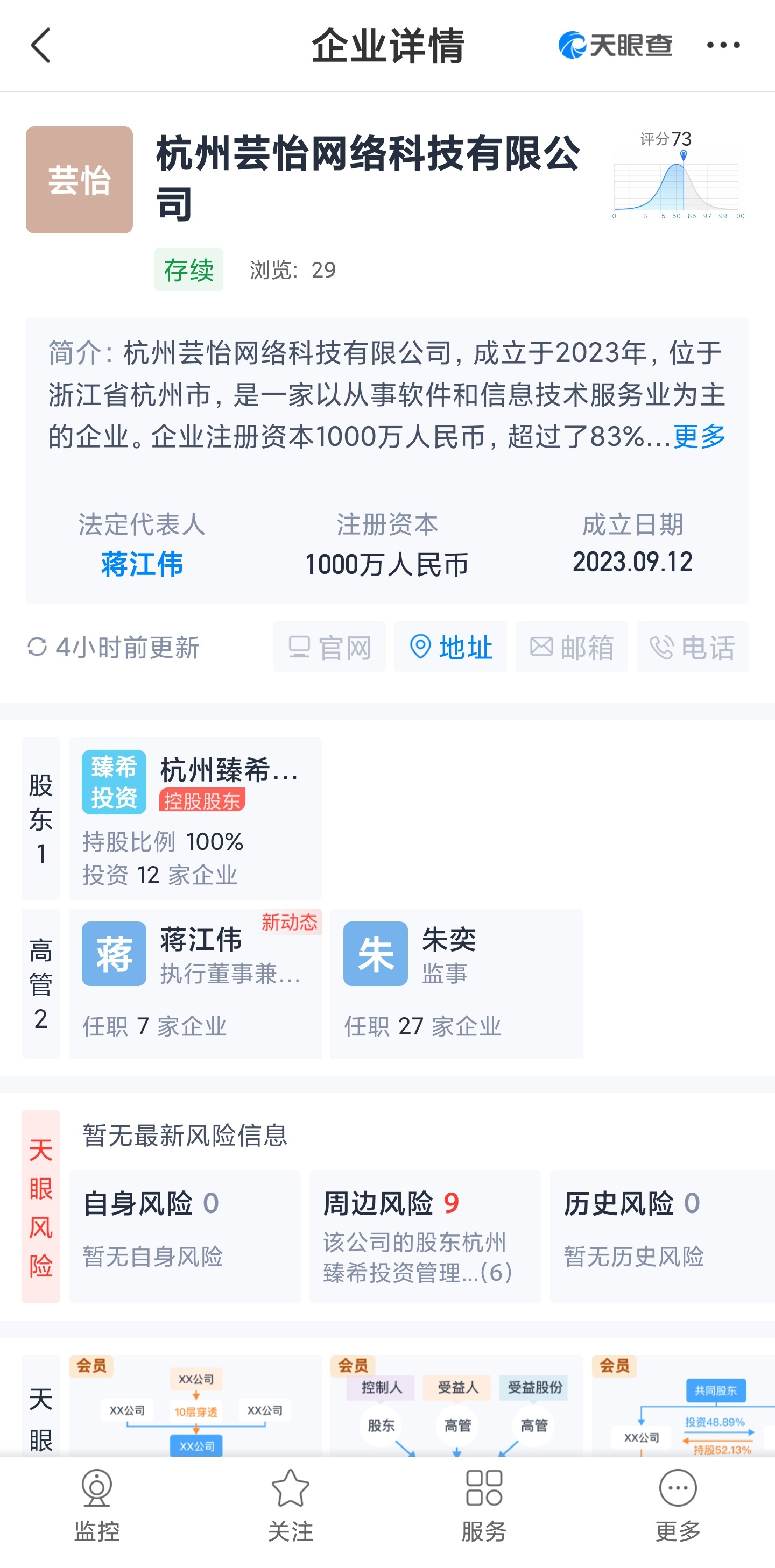Tap the 官网 website button
This screenshot has width=775, height=1568.
pos(329,647)
